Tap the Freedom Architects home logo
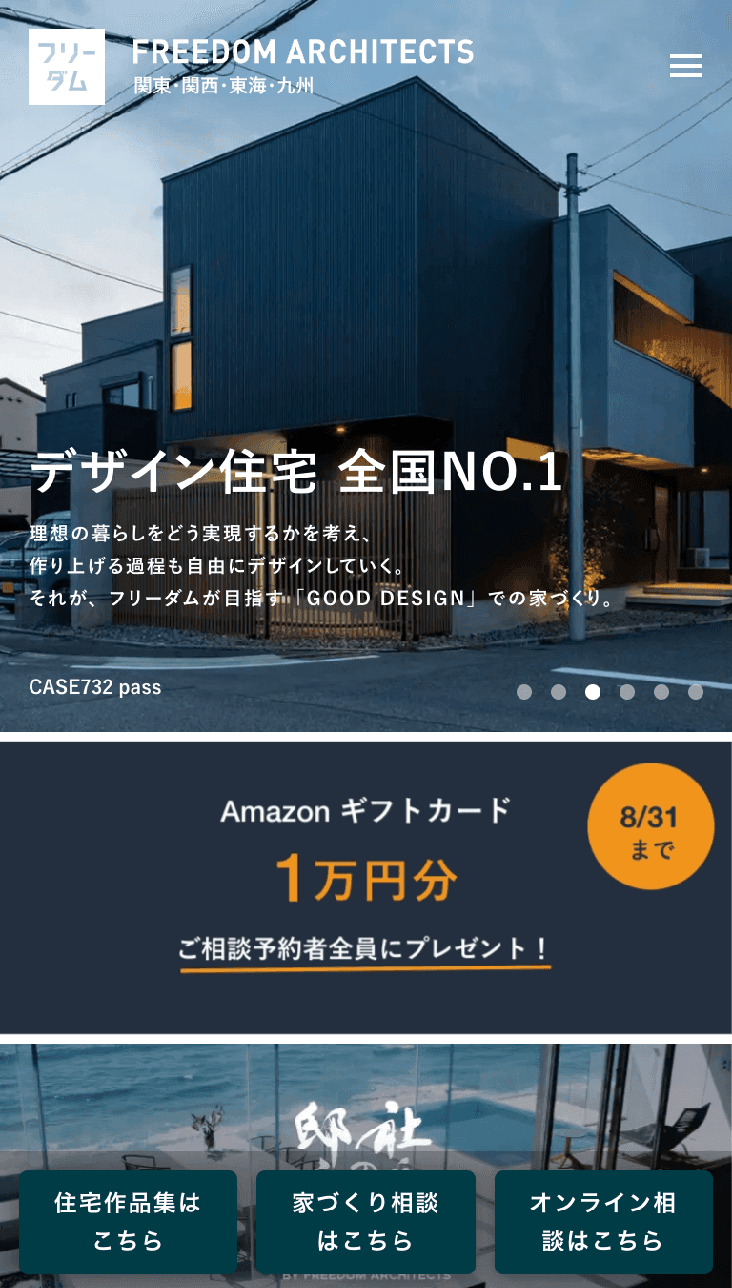The image size is (732, 1288). [67, 67]
